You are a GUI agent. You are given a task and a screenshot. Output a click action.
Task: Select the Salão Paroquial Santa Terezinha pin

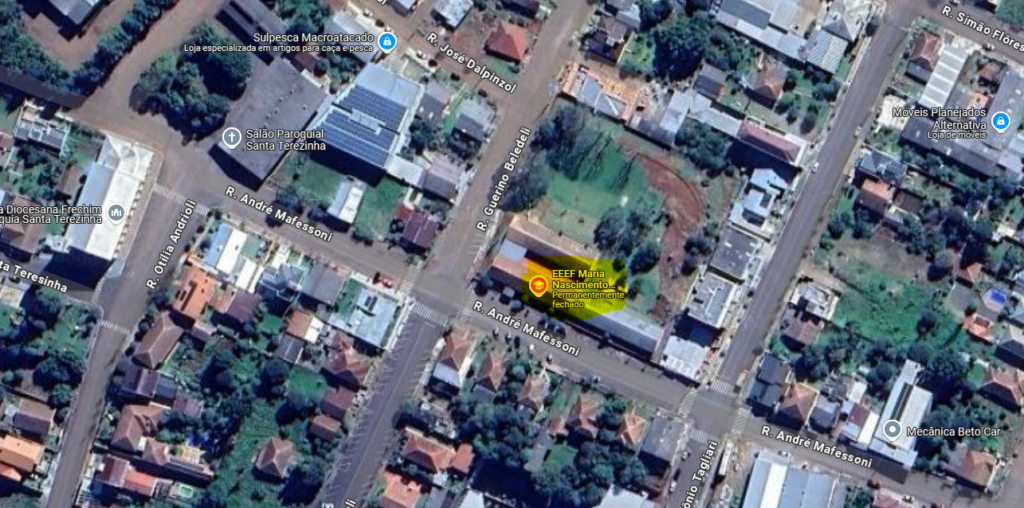coord(231,137)
